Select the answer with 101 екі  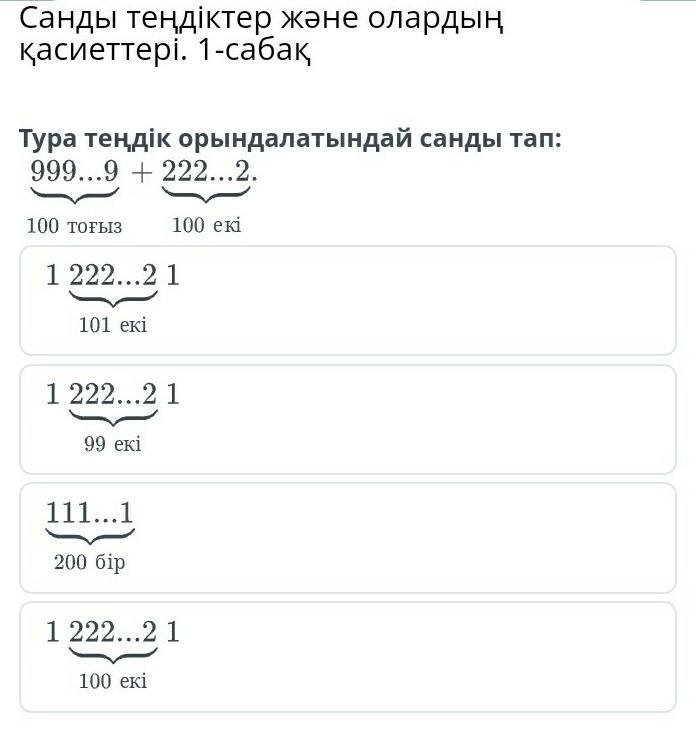click(x=348, y=300)
